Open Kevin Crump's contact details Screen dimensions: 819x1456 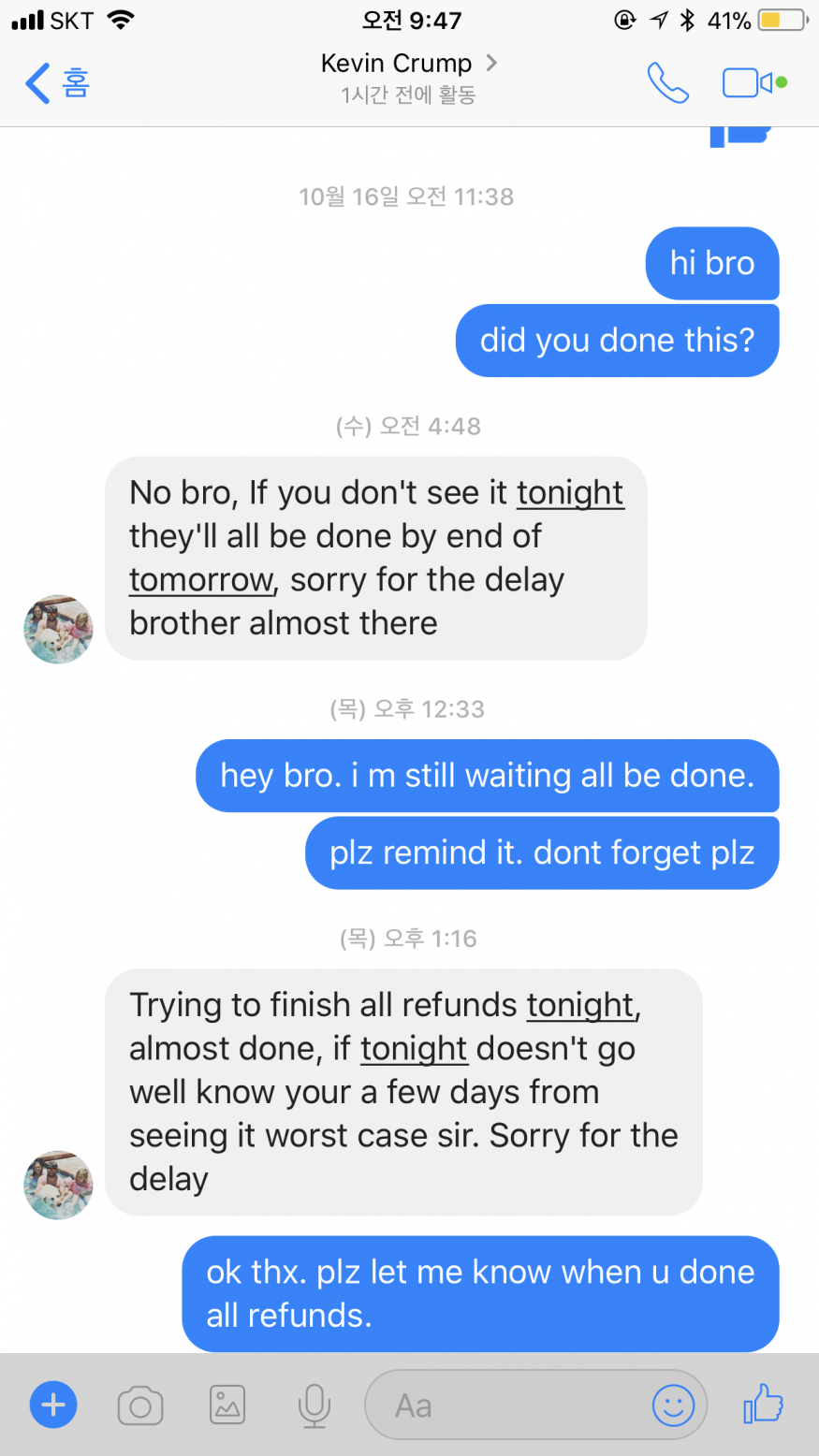[x=406, y=64]
